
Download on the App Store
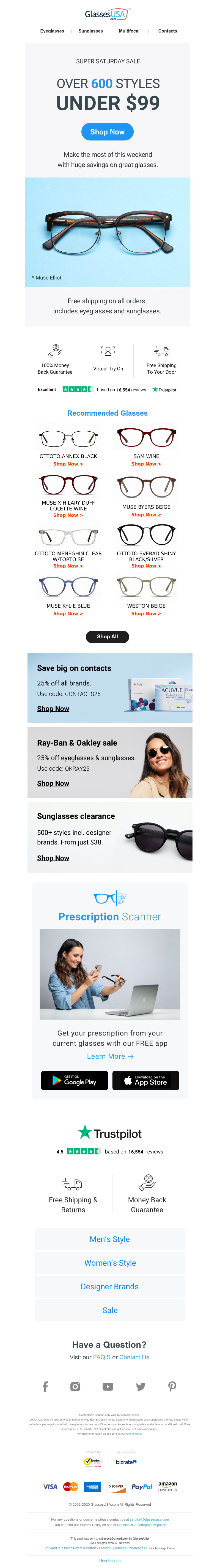pos(146,1080)
